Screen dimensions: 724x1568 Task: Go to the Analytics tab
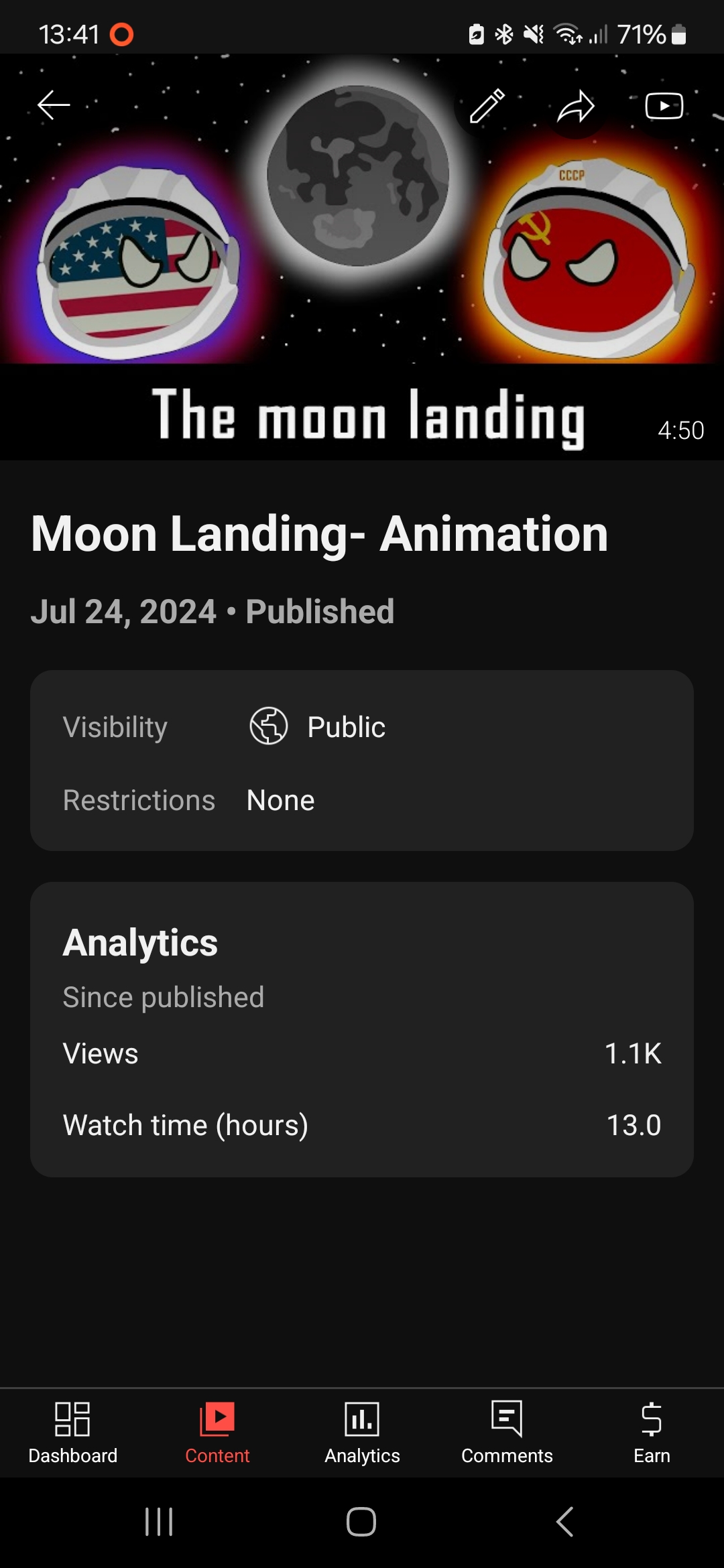[x=362, y=1433]
